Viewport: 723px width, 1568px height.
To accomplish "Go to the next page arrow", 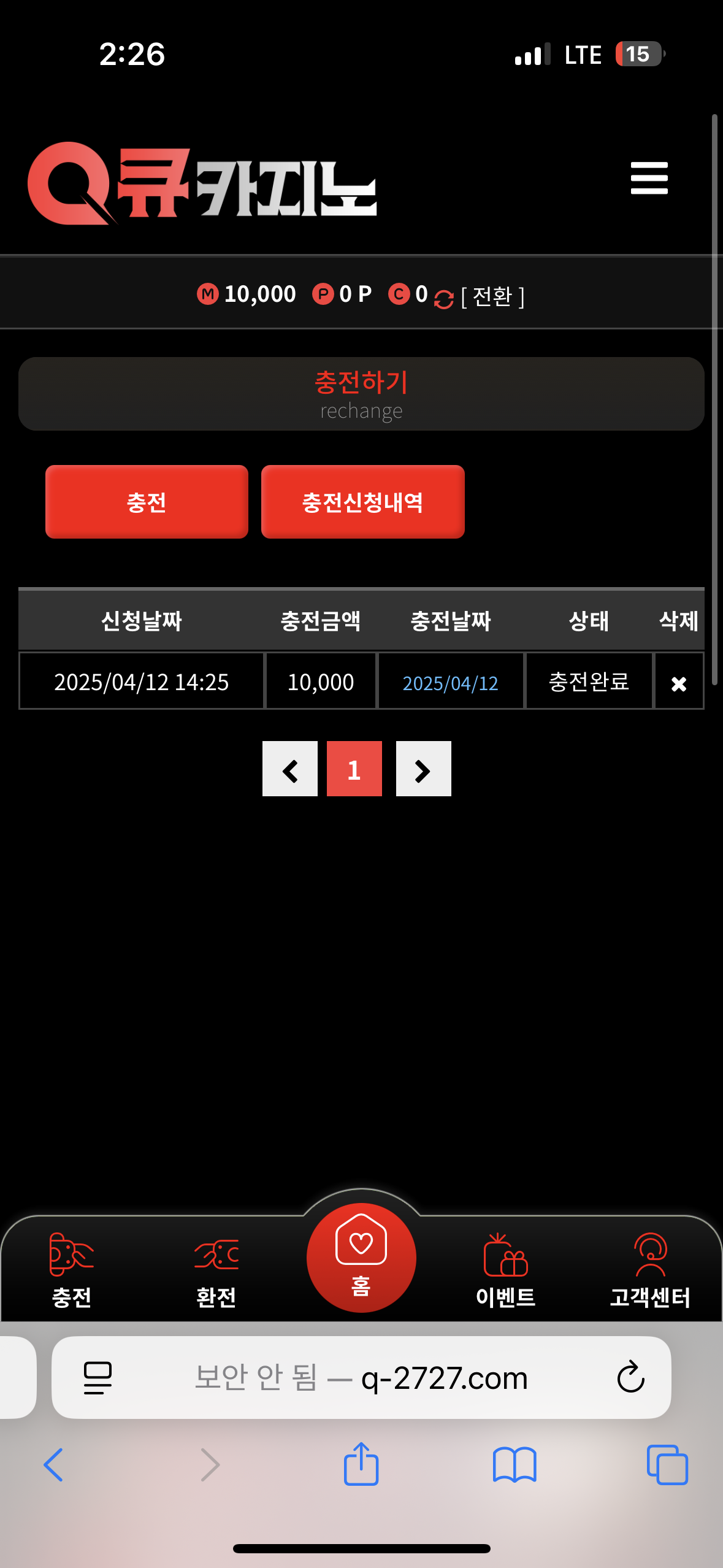I will pos(423,769).
